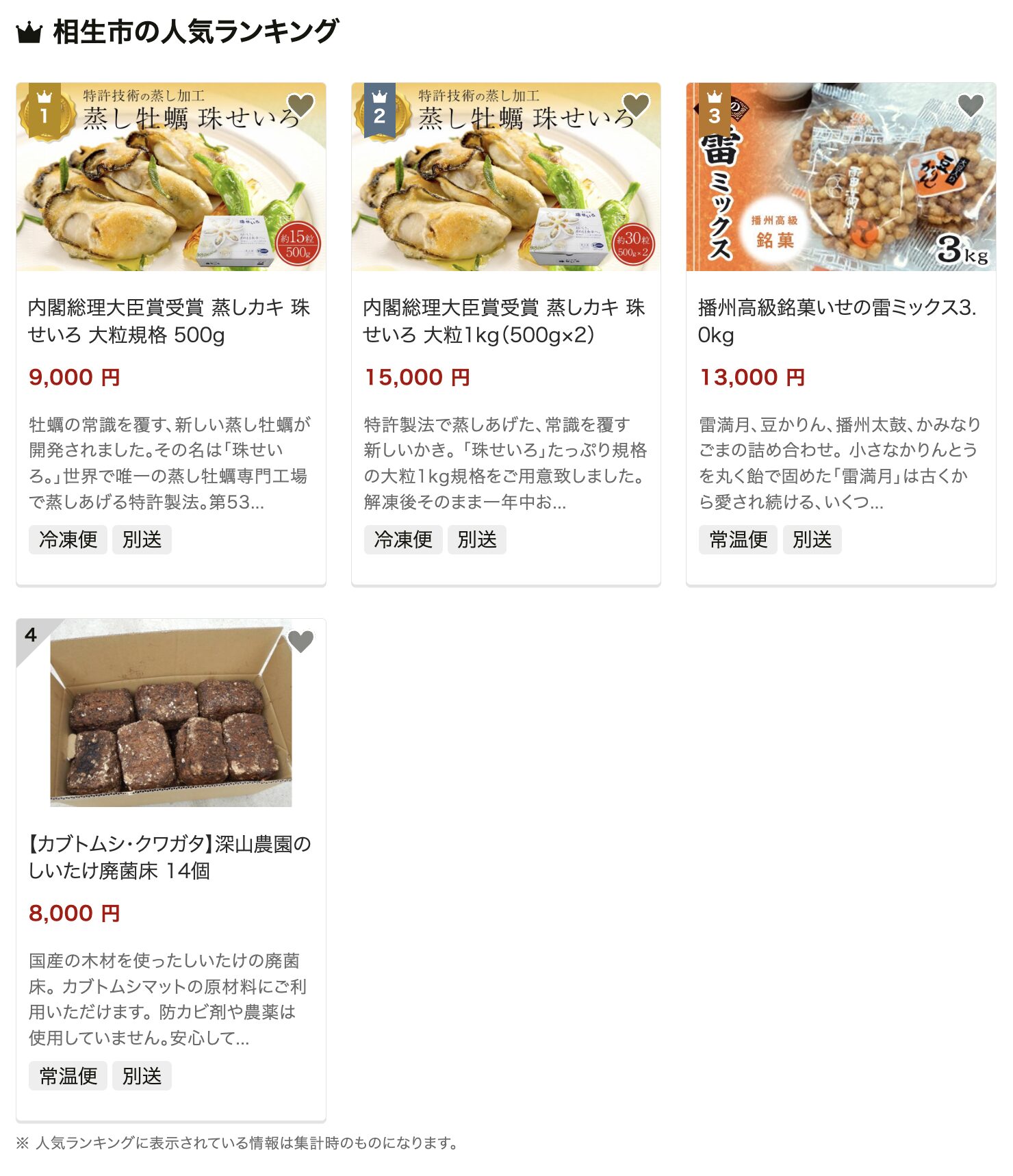Viewport: 1013px width, 1176px height.
Task: Favorite the 雷ミックス3.0kg item
Action: [x=971, y=105]
